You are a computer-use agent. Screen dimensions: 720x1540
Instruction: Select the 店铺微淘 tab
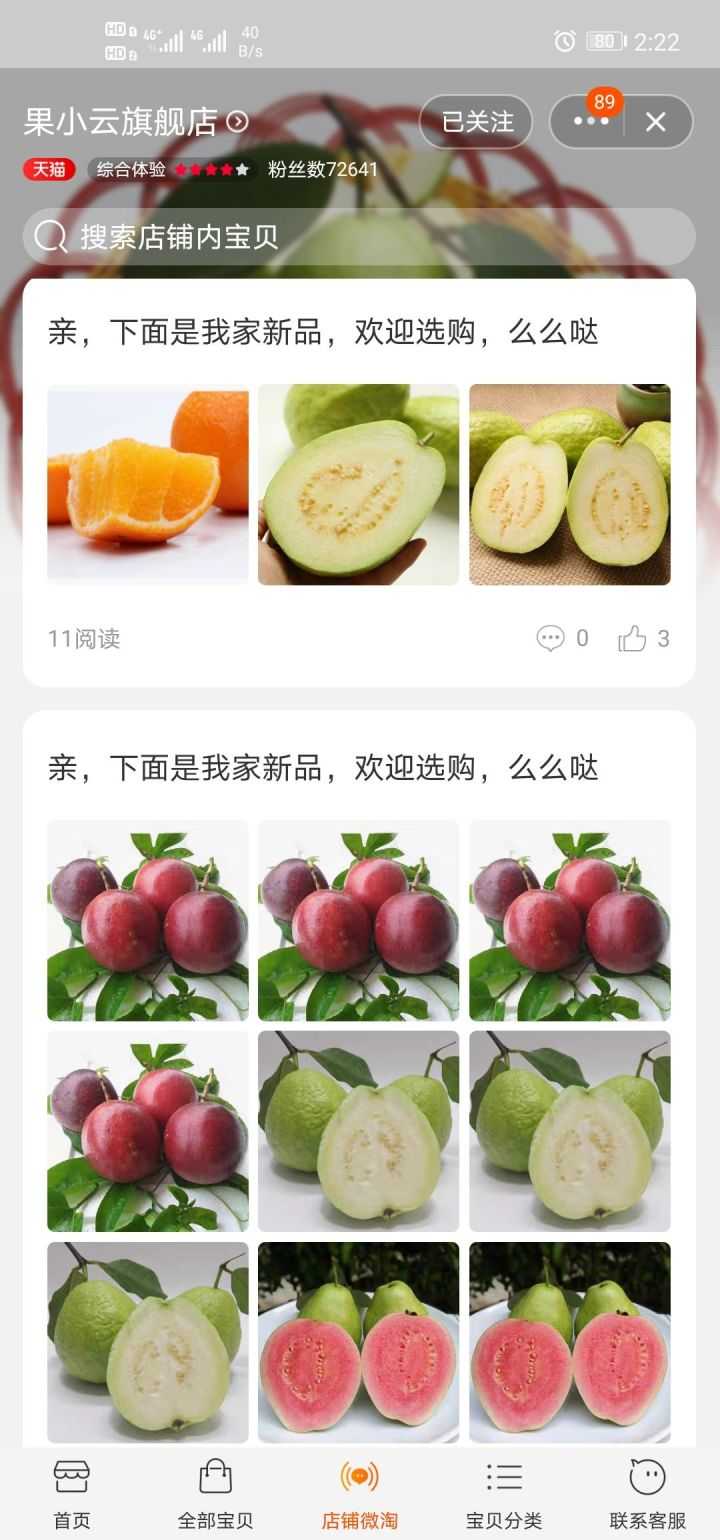[x=360, y=1494]
